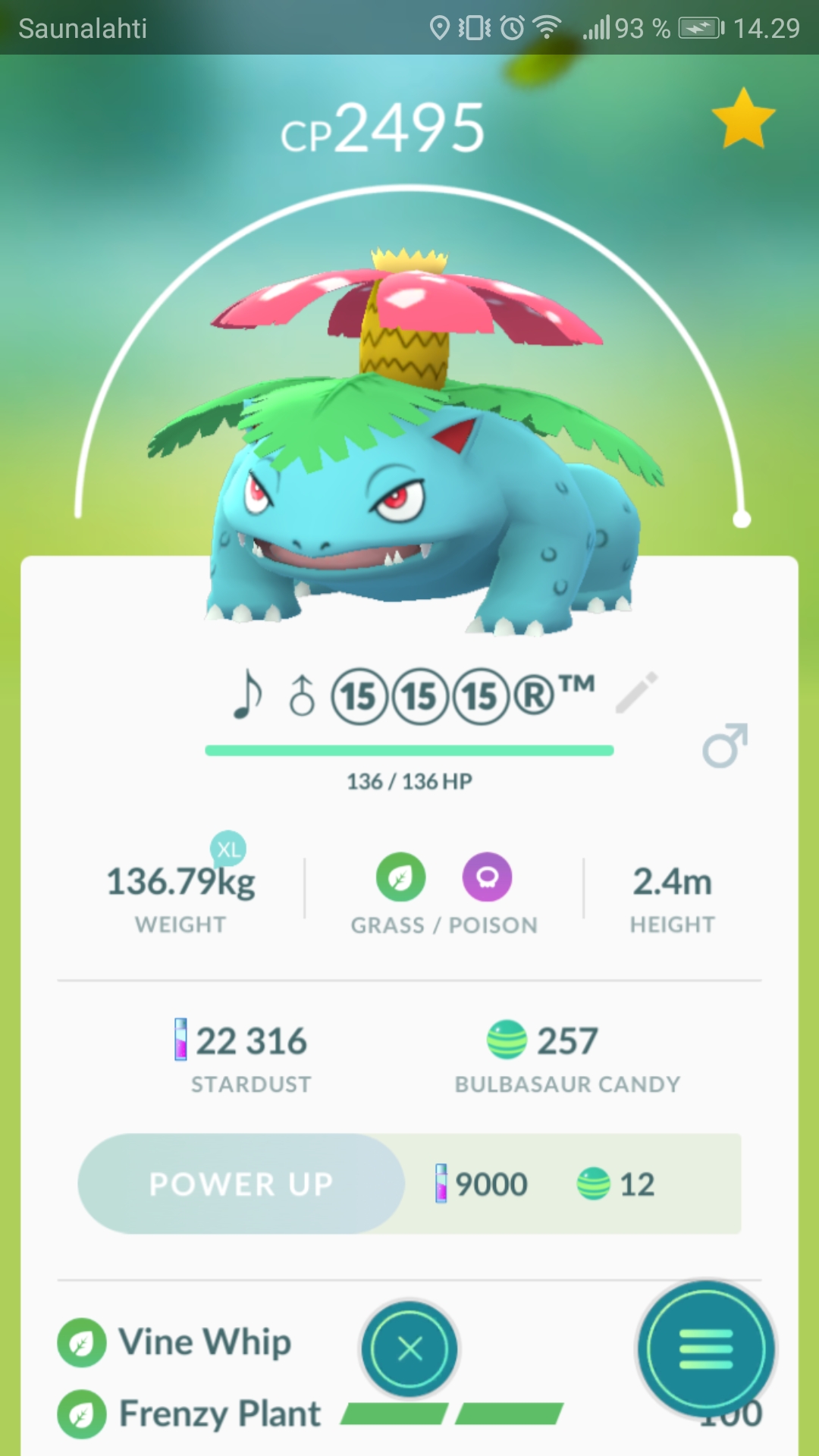Edit the Pokémon nickname with pencil icon
The height and width of the screenshot is (1456, 819).
[x=636, y=692]
